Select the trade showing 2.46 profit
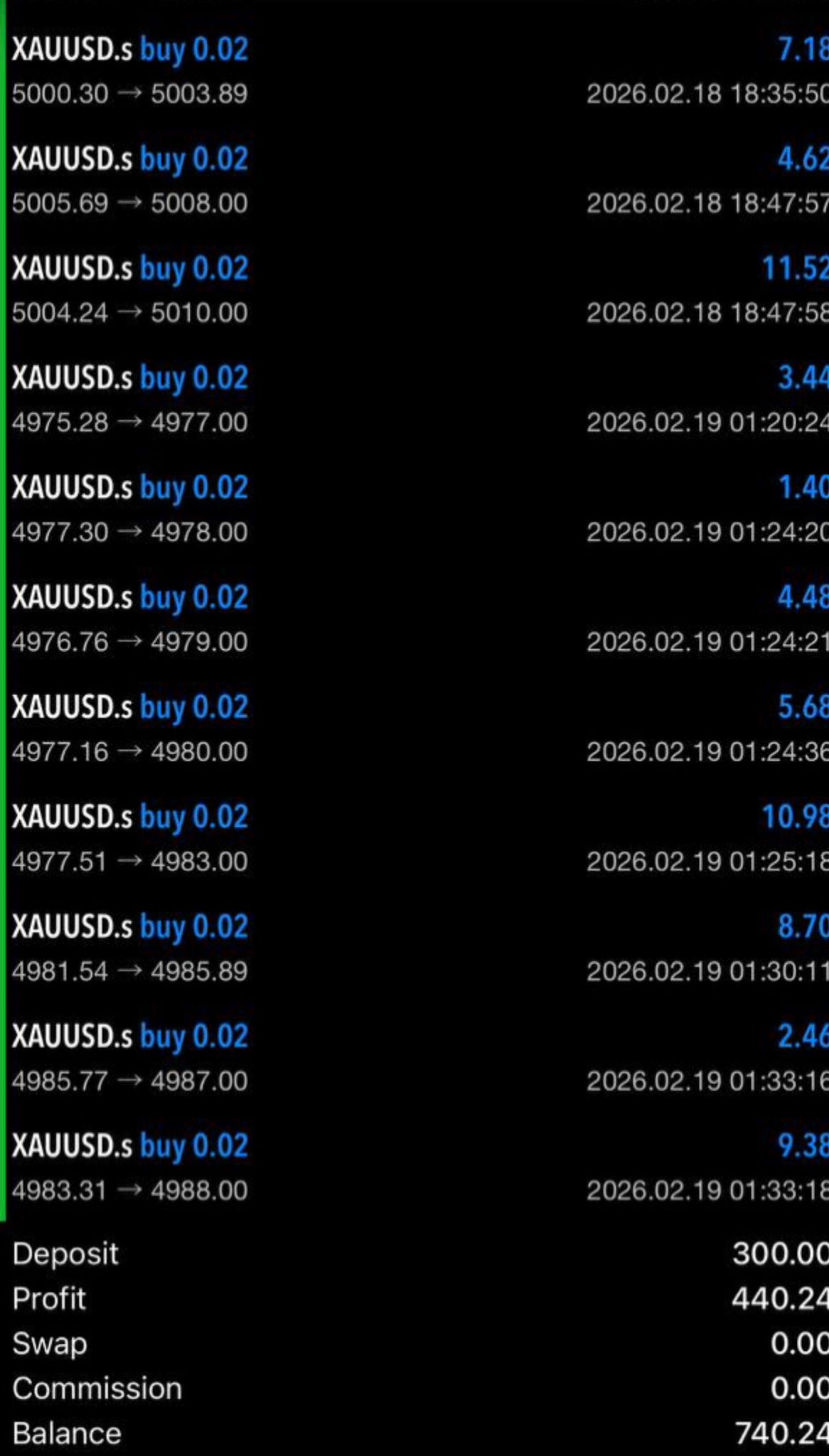 click(x=284, y=1056)
